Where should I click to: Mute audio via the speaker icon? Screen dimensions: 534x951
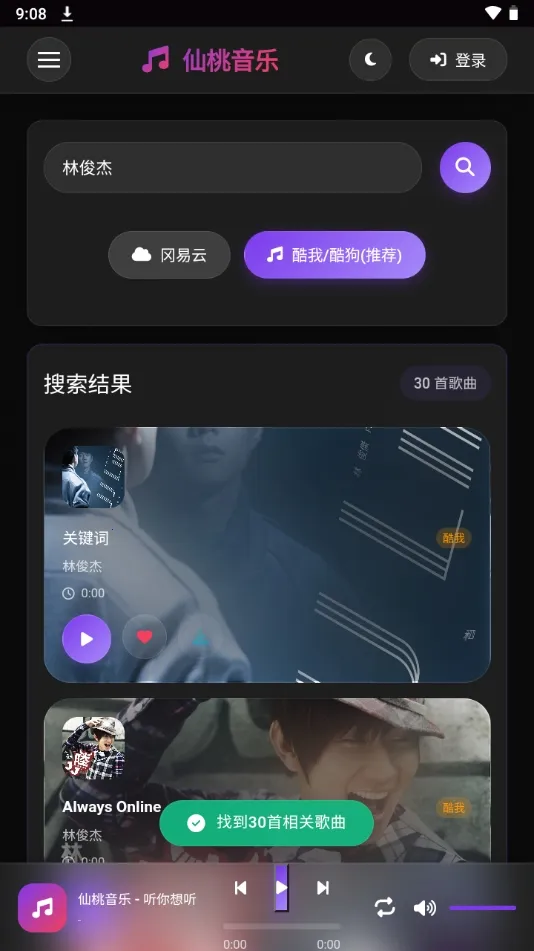click(424, 907)
